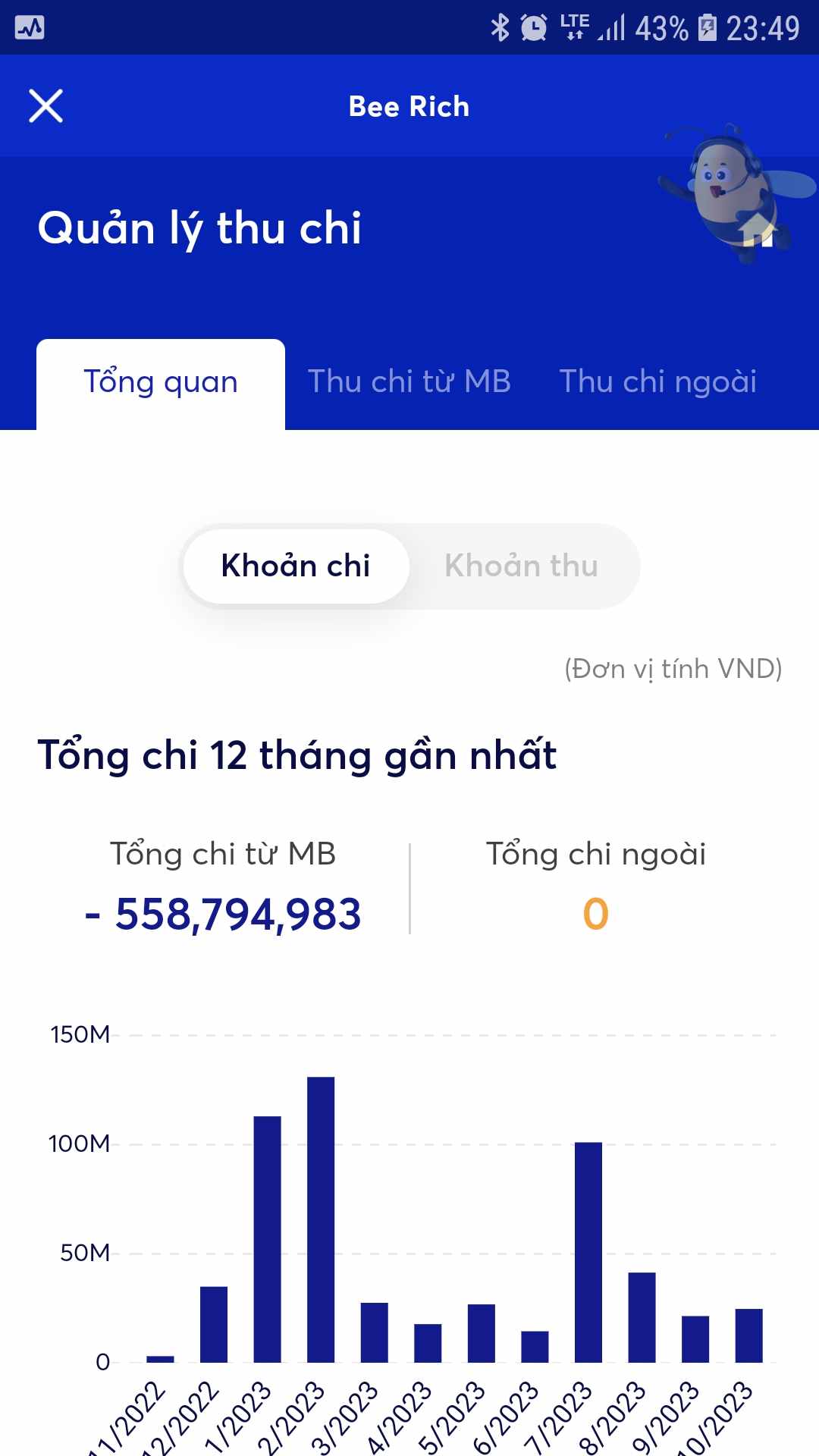Select the Khoản chi segment
The image size is (819, 1456).
click(x=296, y=566)
